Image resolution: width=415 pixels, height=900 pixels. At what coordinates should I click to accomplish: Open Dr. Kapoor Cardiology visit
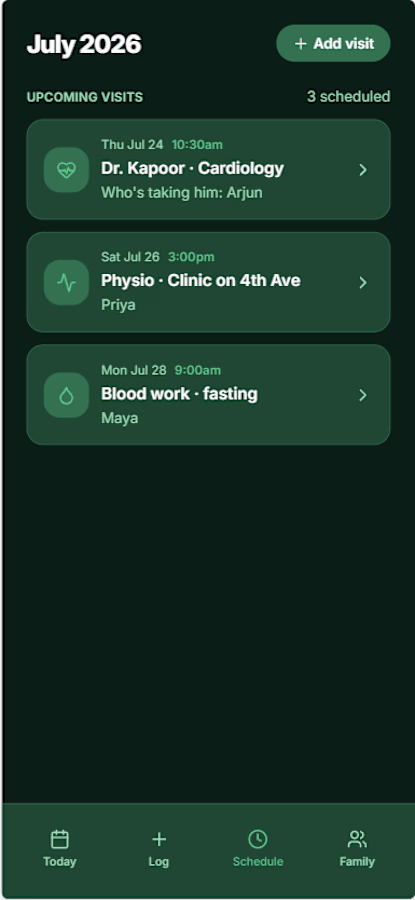coord(208,169)
